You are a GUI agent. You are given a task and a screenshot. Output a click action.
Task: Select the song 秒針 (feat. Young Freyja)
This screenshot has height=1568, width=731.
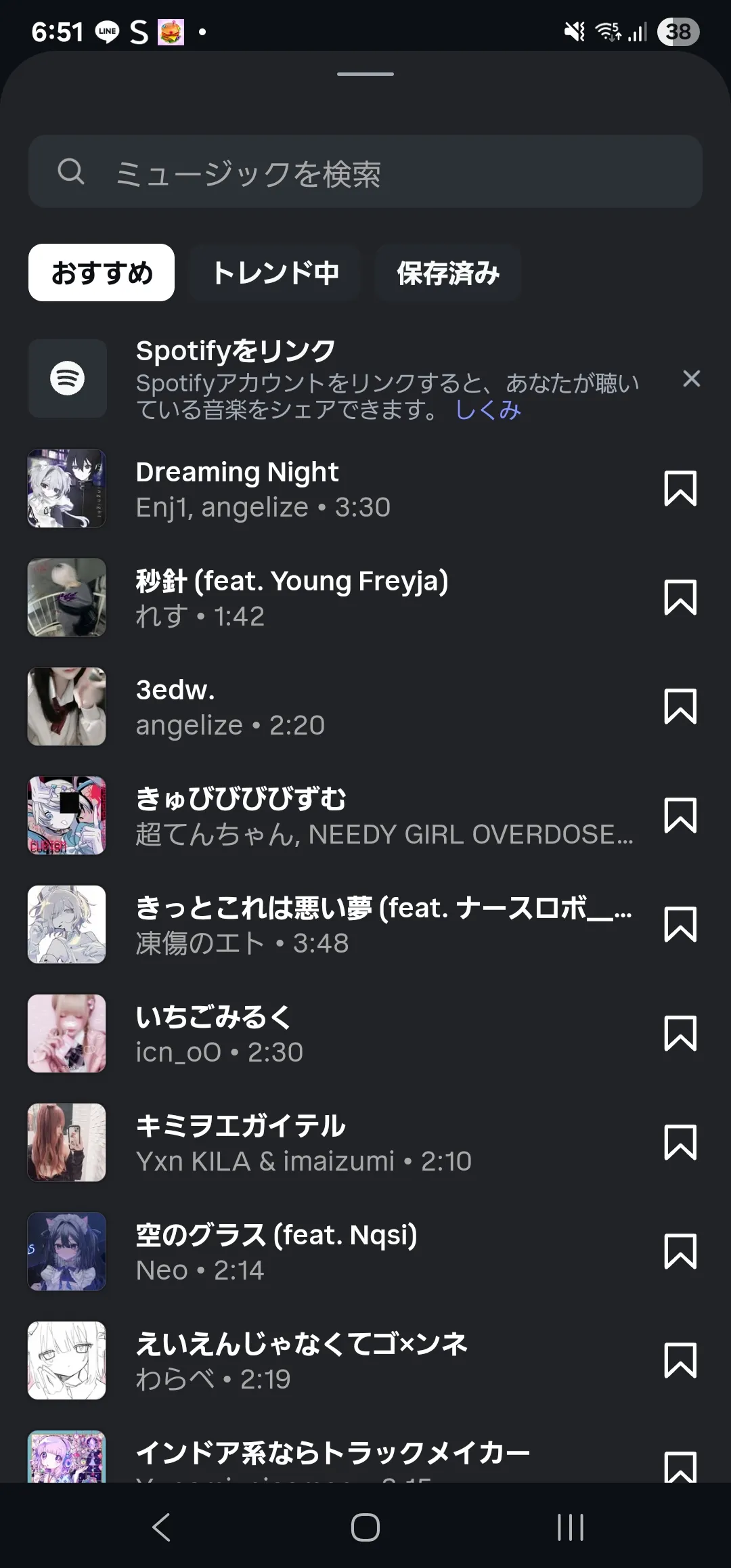pos(338,597)
